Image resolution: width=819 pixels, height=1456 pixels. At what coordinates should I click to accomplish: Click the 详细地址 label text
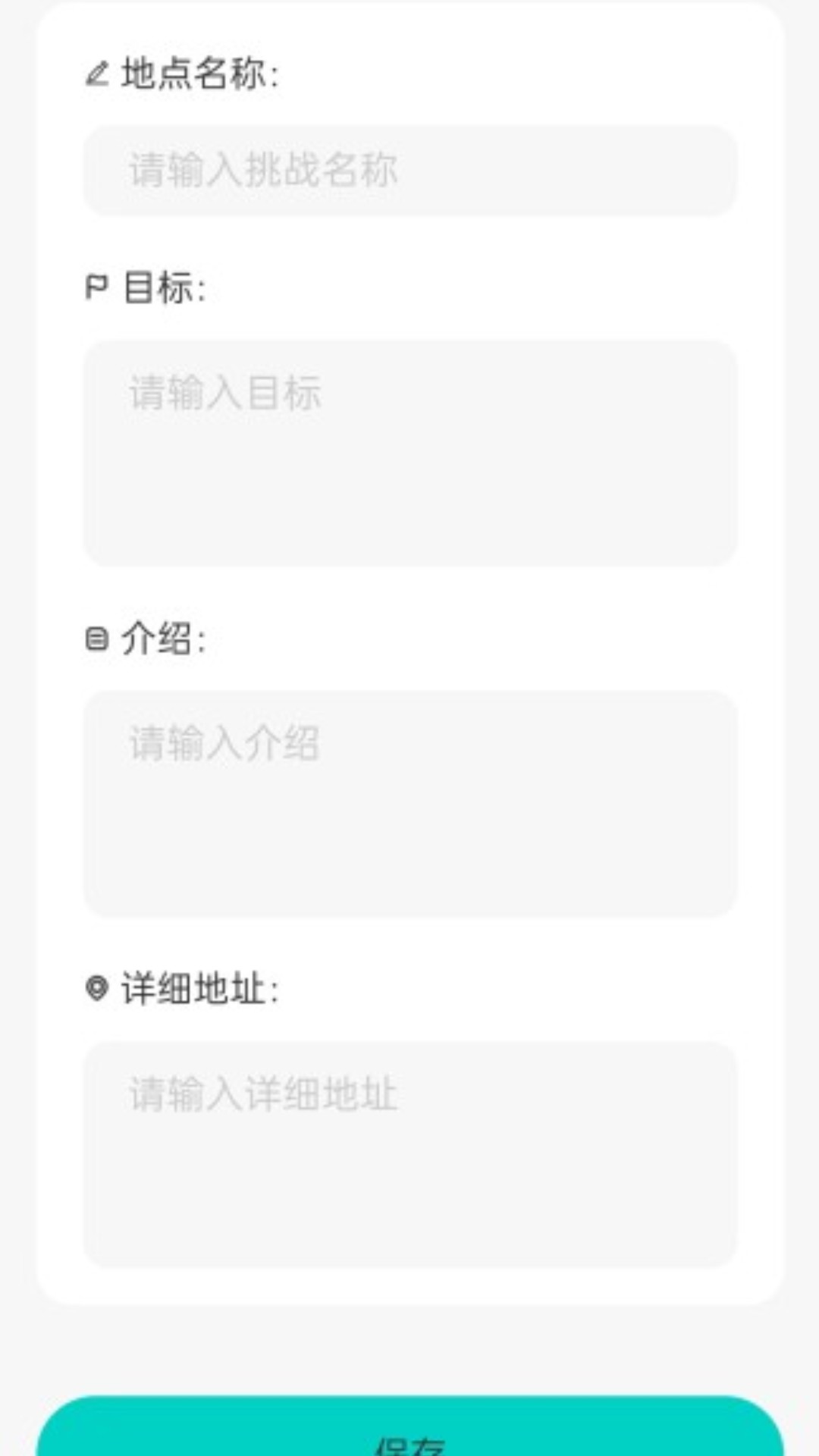[199, 987]
